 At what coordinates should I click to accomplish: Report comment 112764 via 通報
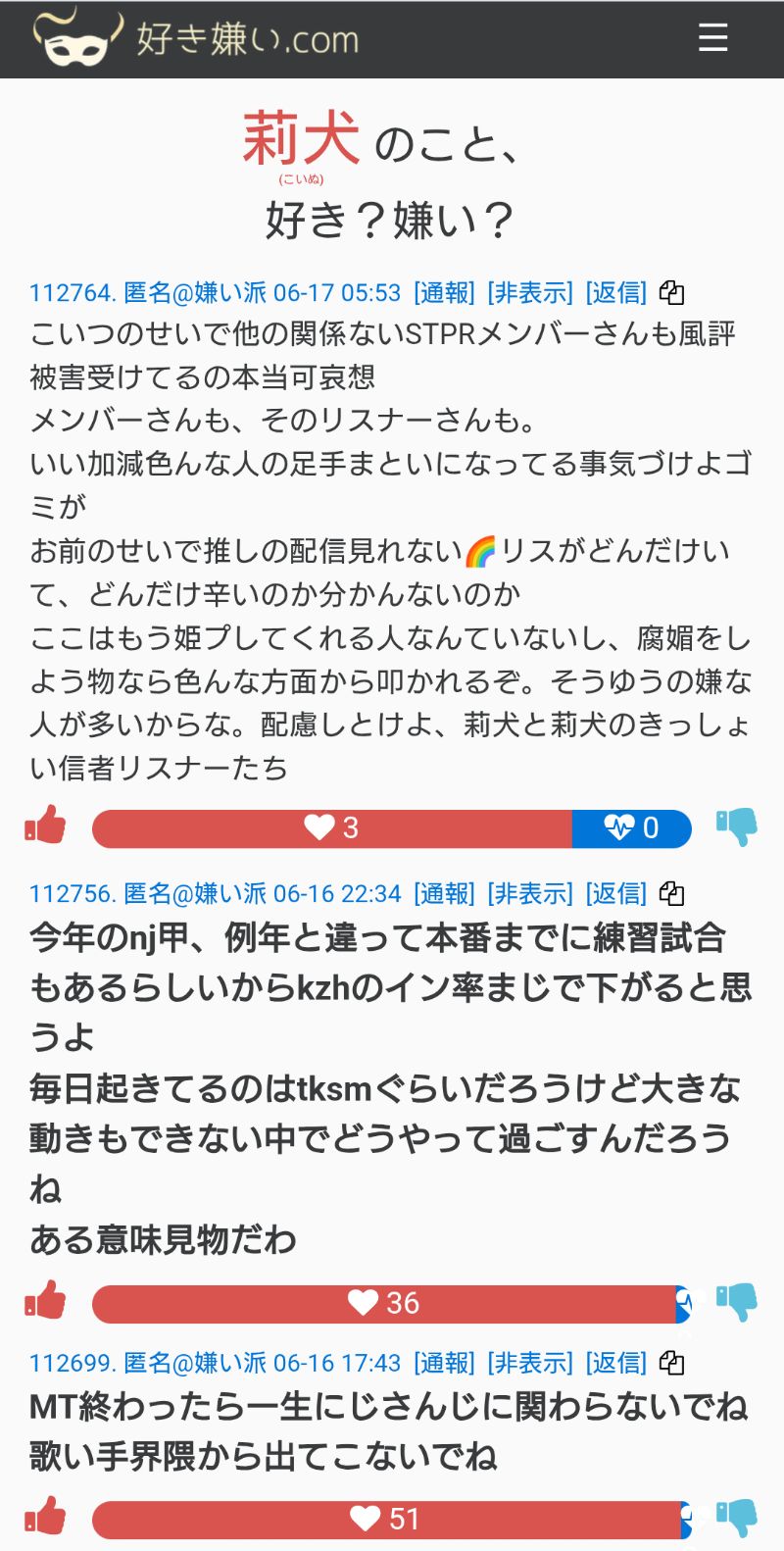(x=444, y=292)
